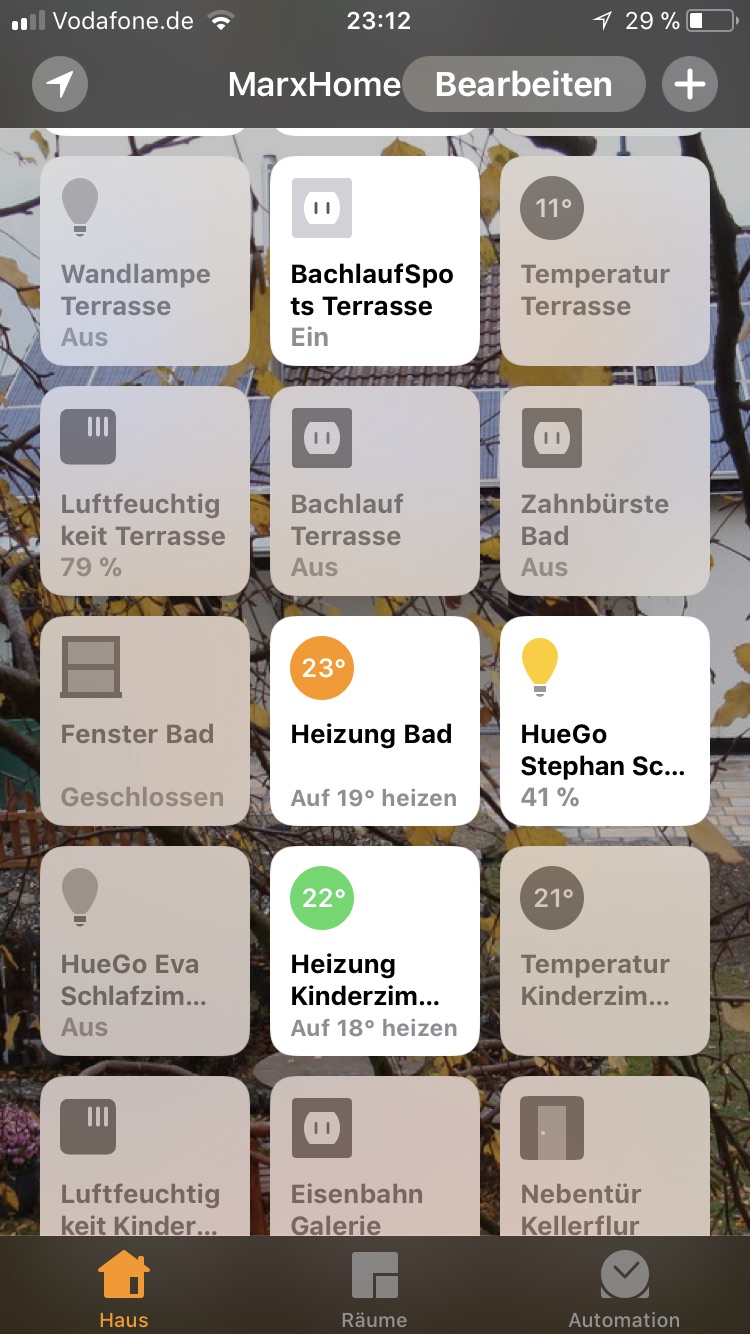The image size is (750, 1334).
Task: Open Luftfeuchtigkeit Terrasse humidity tile
Action: coord(145,491)
